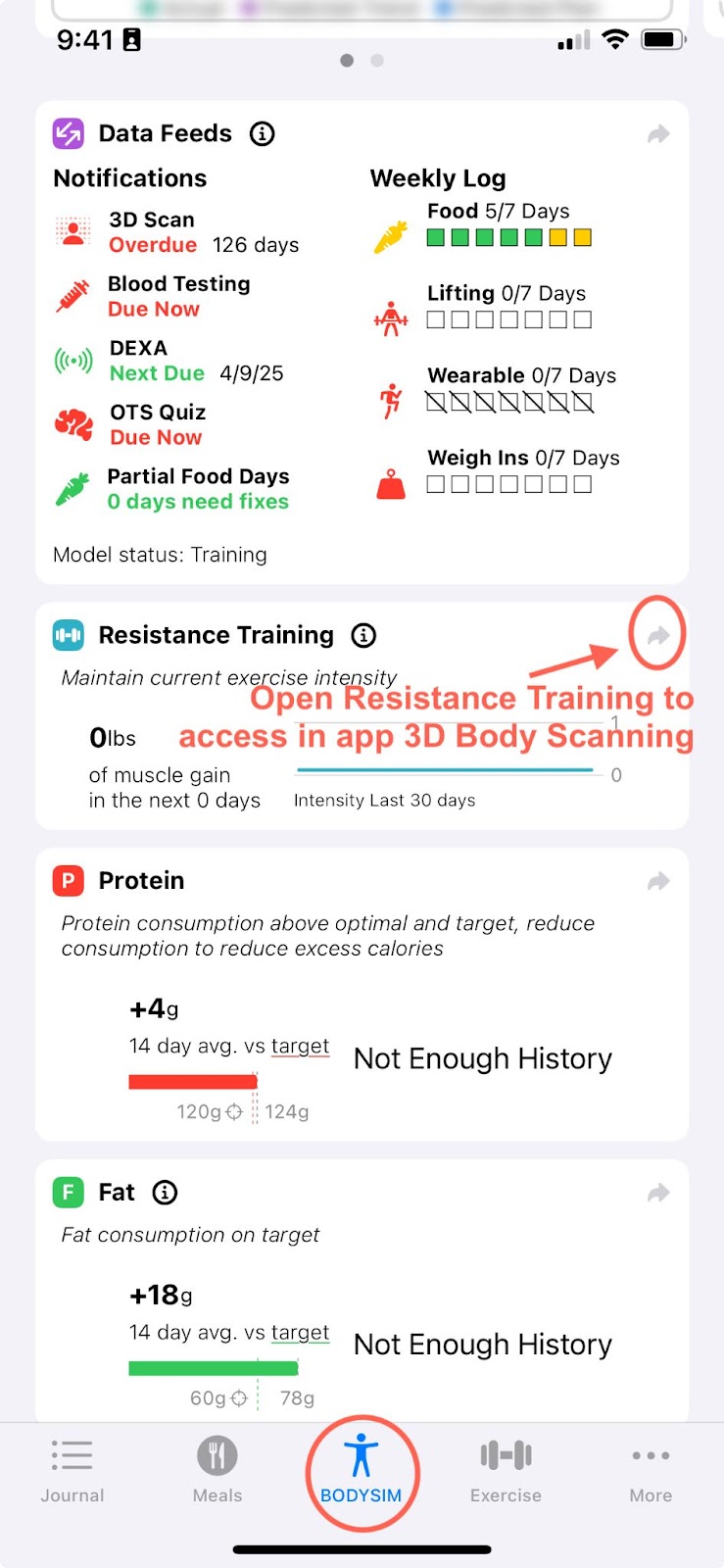Go to the Exercise tab

(506, 1471)
